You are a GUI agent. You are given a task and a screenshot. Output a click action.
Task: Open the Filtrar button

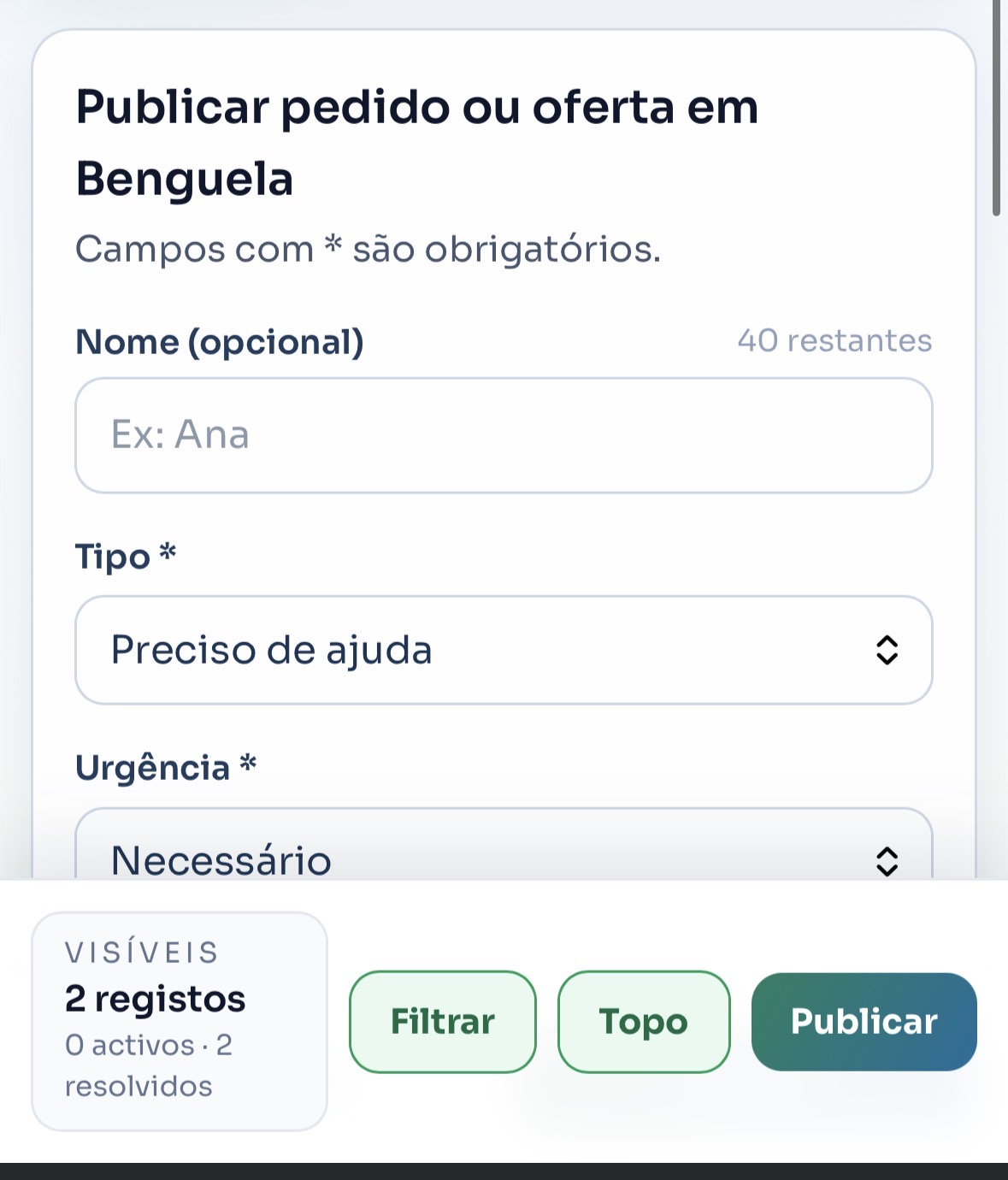[x=442, y=1022]
